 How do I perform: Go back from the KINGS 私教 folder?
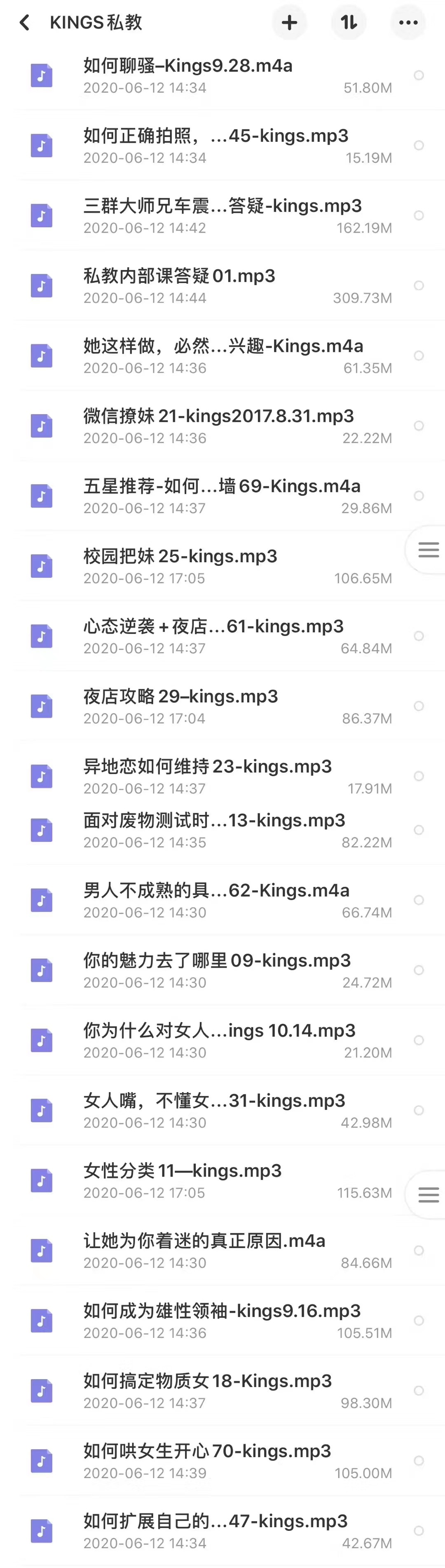point(24,23)
